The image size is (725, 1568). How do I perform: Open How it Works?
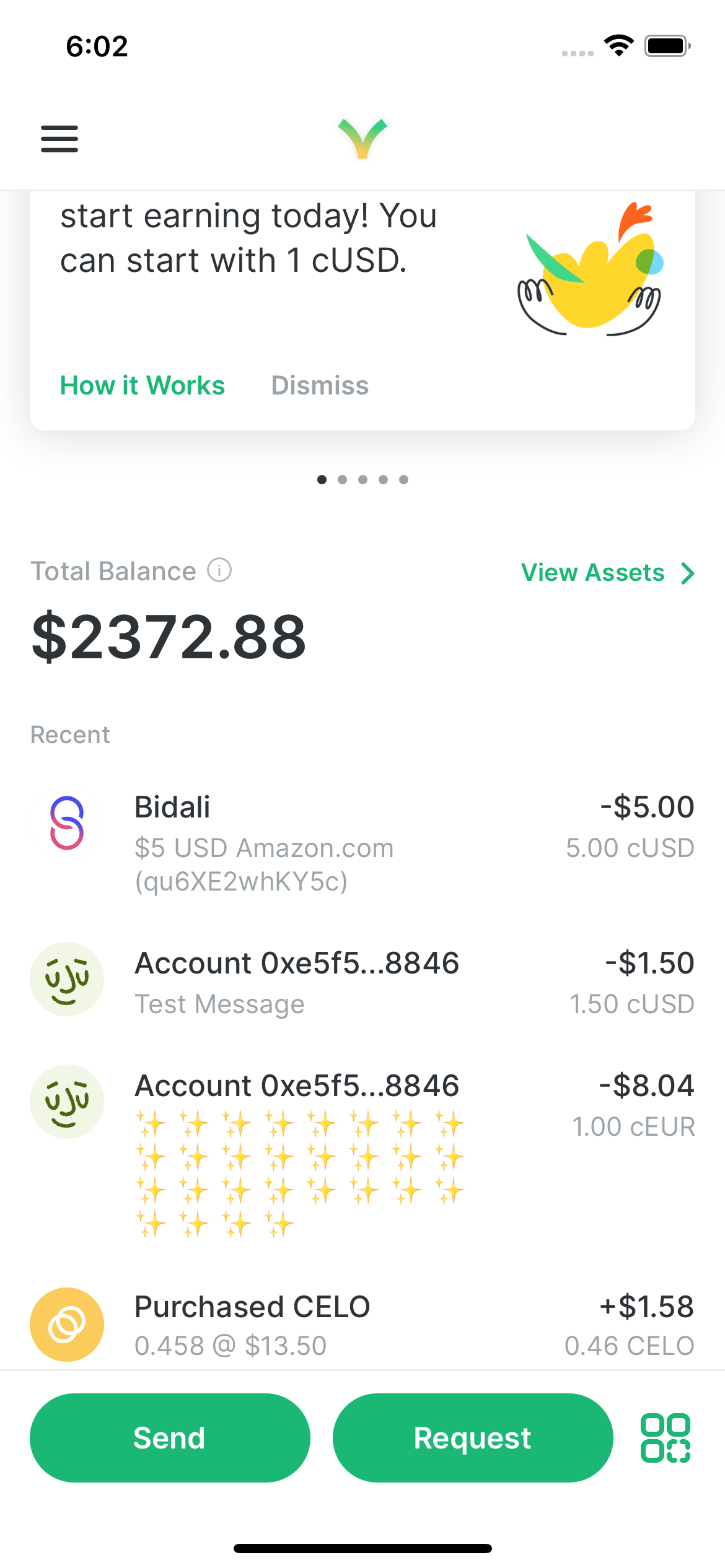[x=142, y=385]
